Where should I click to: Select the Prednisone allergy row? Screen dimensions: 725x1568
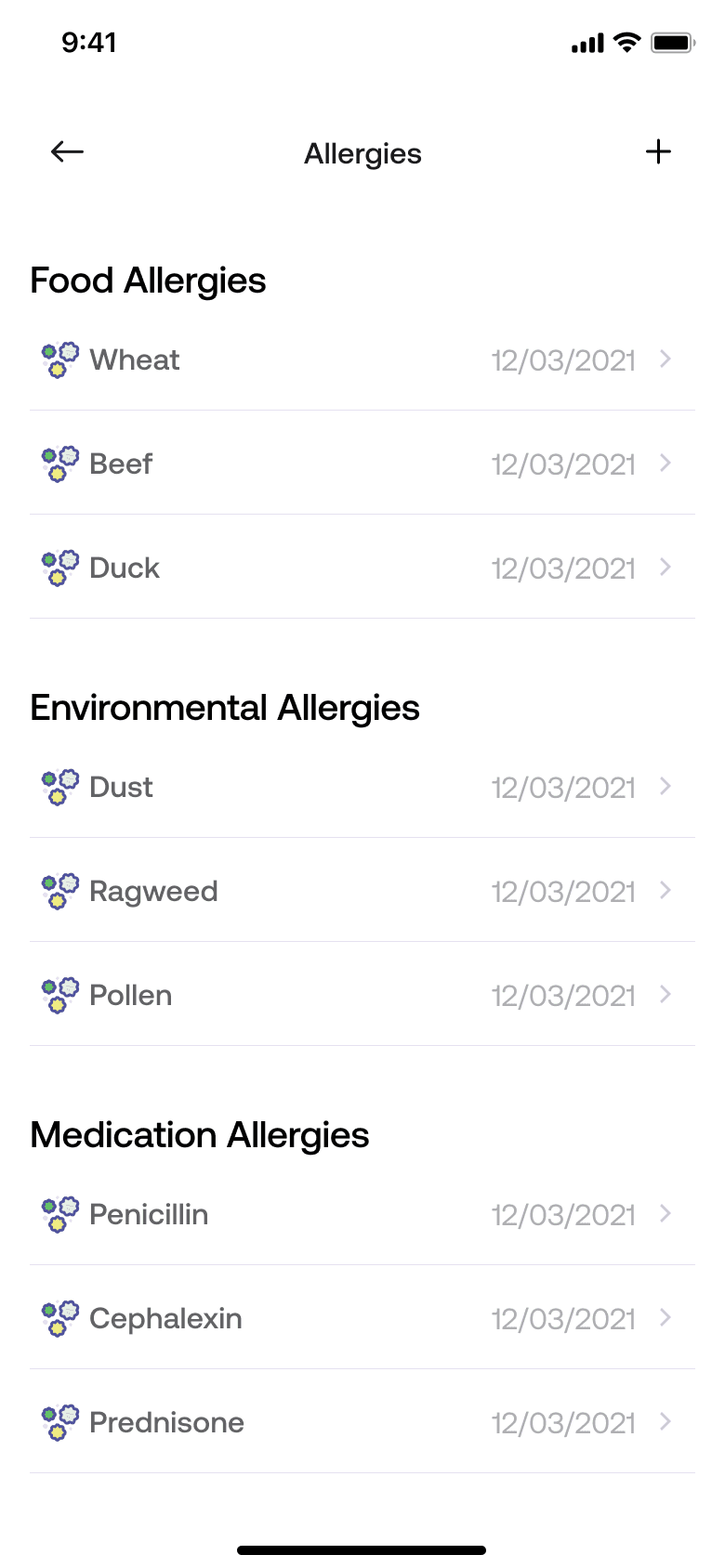point(362,1422)
